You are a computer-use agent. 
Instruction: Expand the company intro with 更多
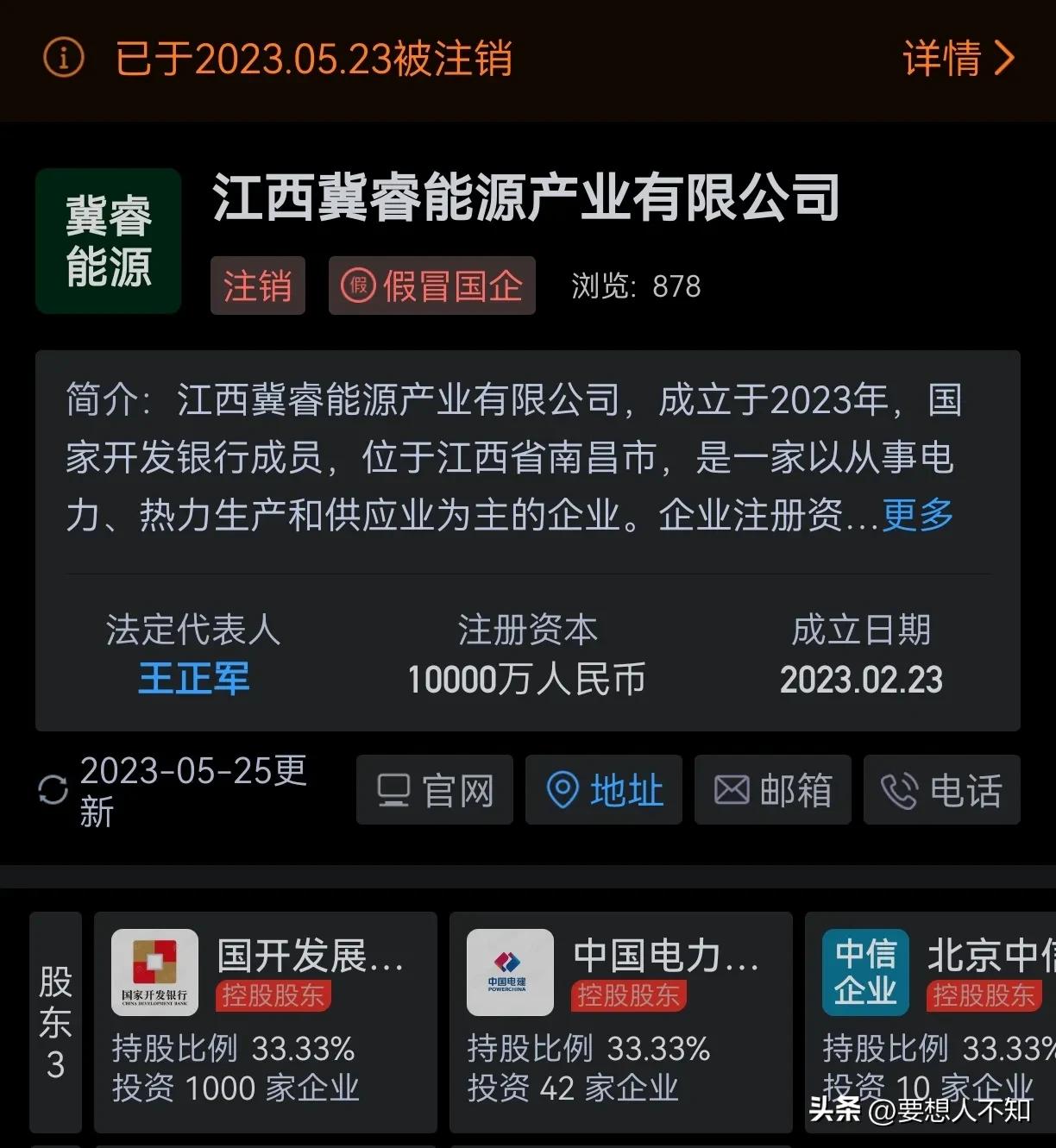917,515
